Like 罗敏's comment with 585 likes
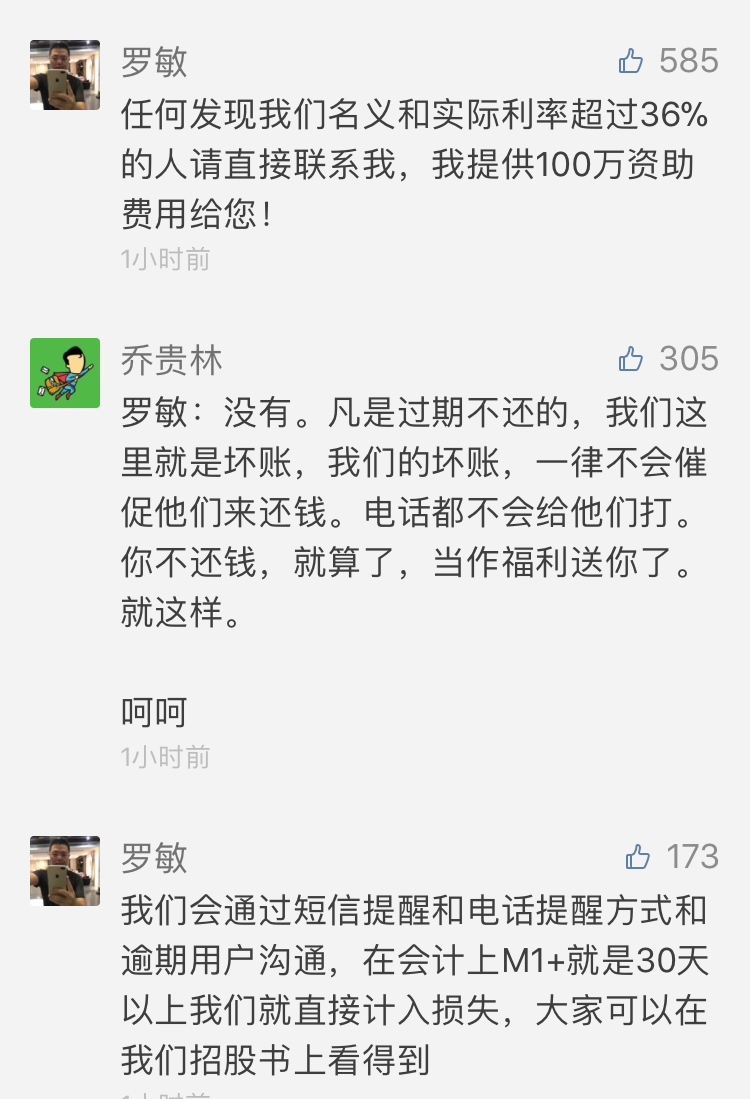Screen dimensions: 750x1099 point(631,61)
